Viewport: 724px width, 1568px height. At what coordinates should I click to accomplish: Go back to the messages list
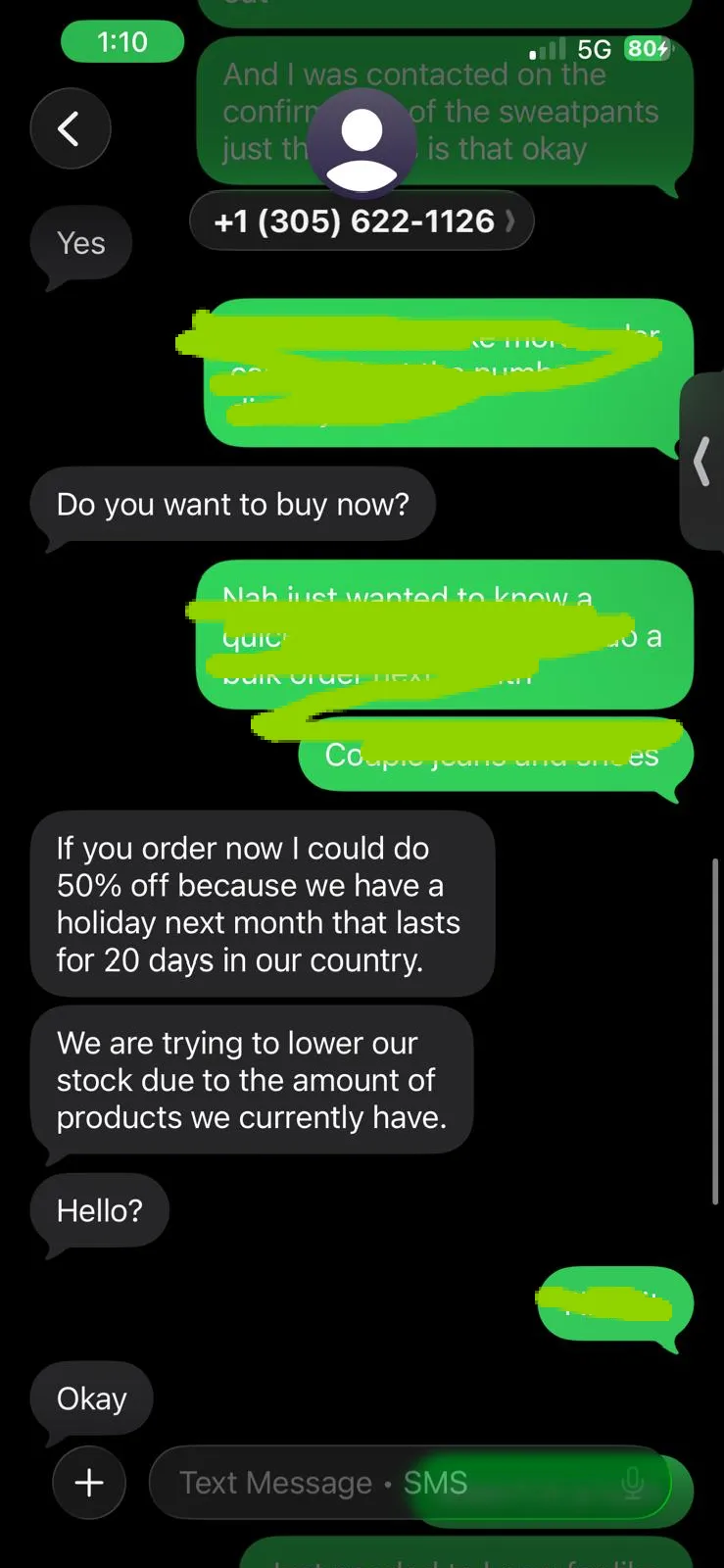coord(70,128)
